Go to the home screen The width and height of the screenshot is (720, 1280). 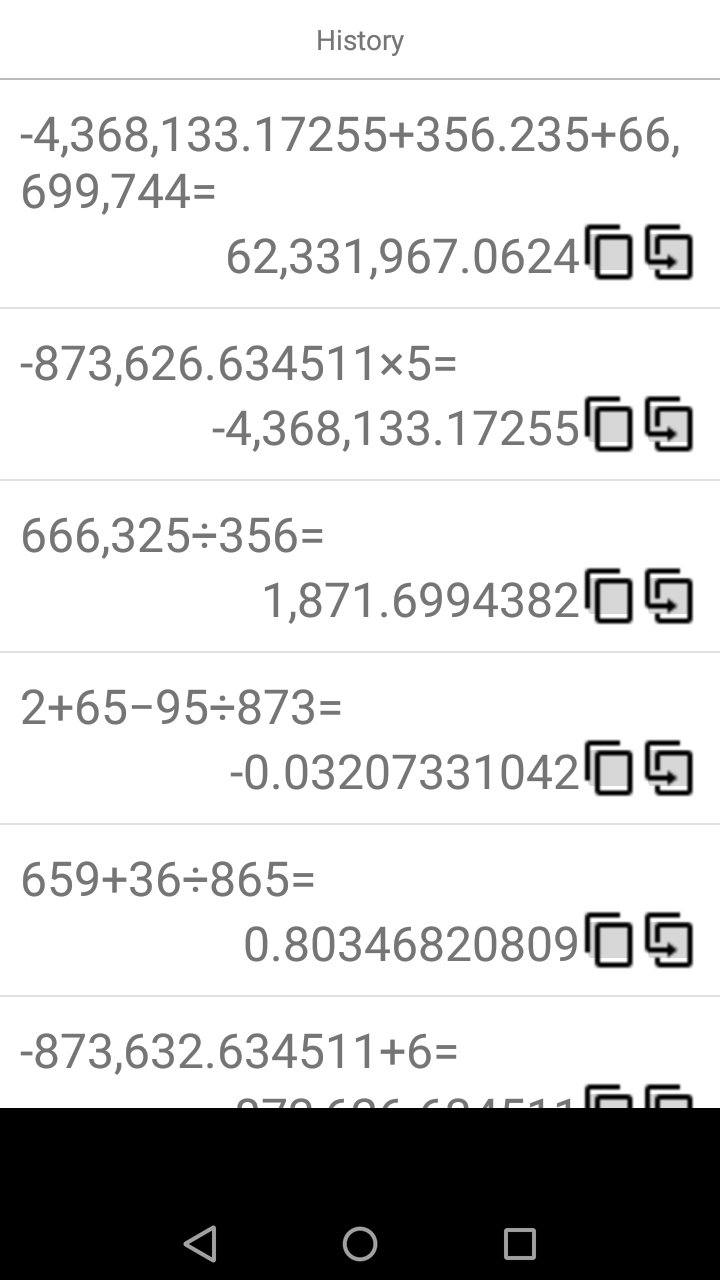360,1244
